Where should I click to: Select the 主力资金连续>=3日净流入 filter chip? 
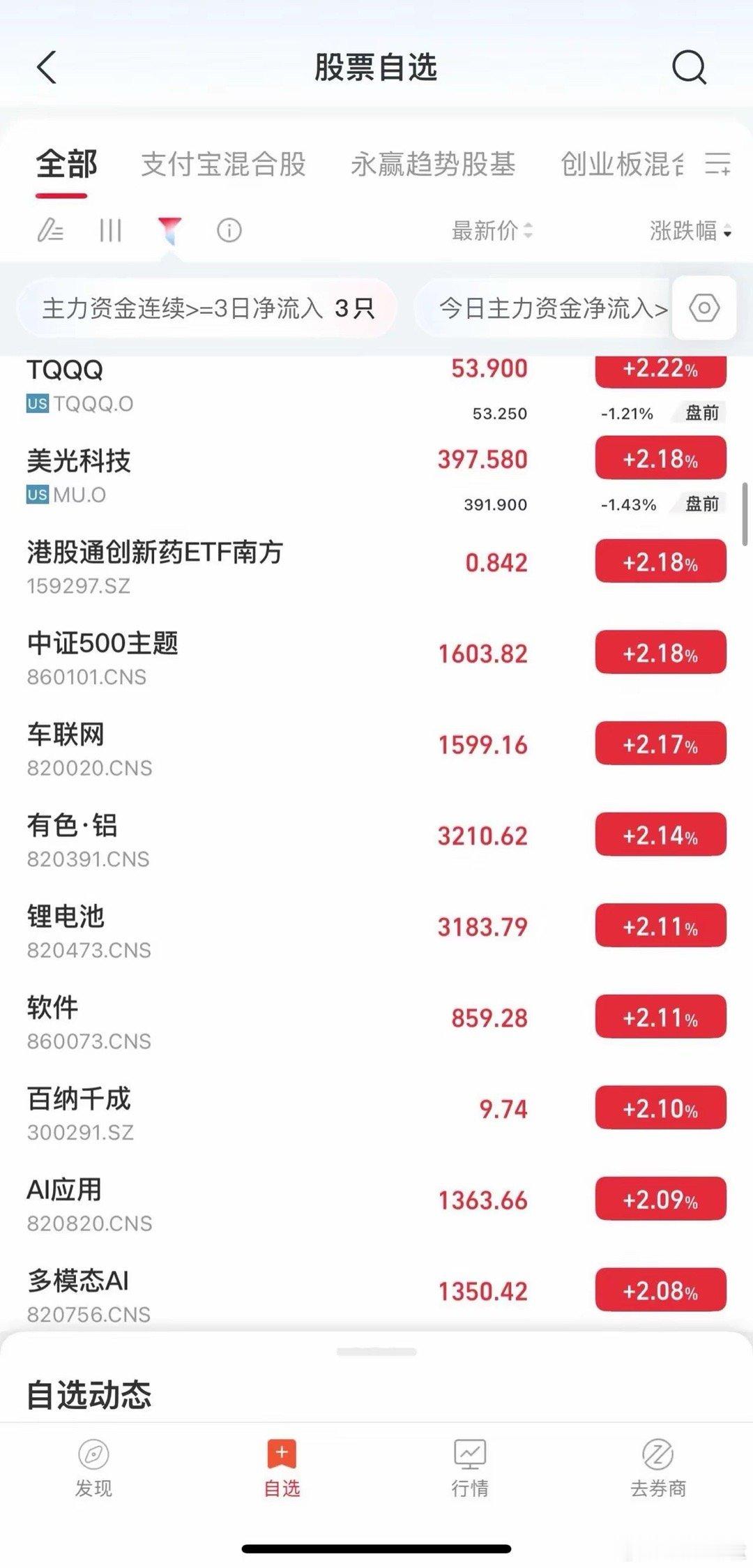coord(208,308)
